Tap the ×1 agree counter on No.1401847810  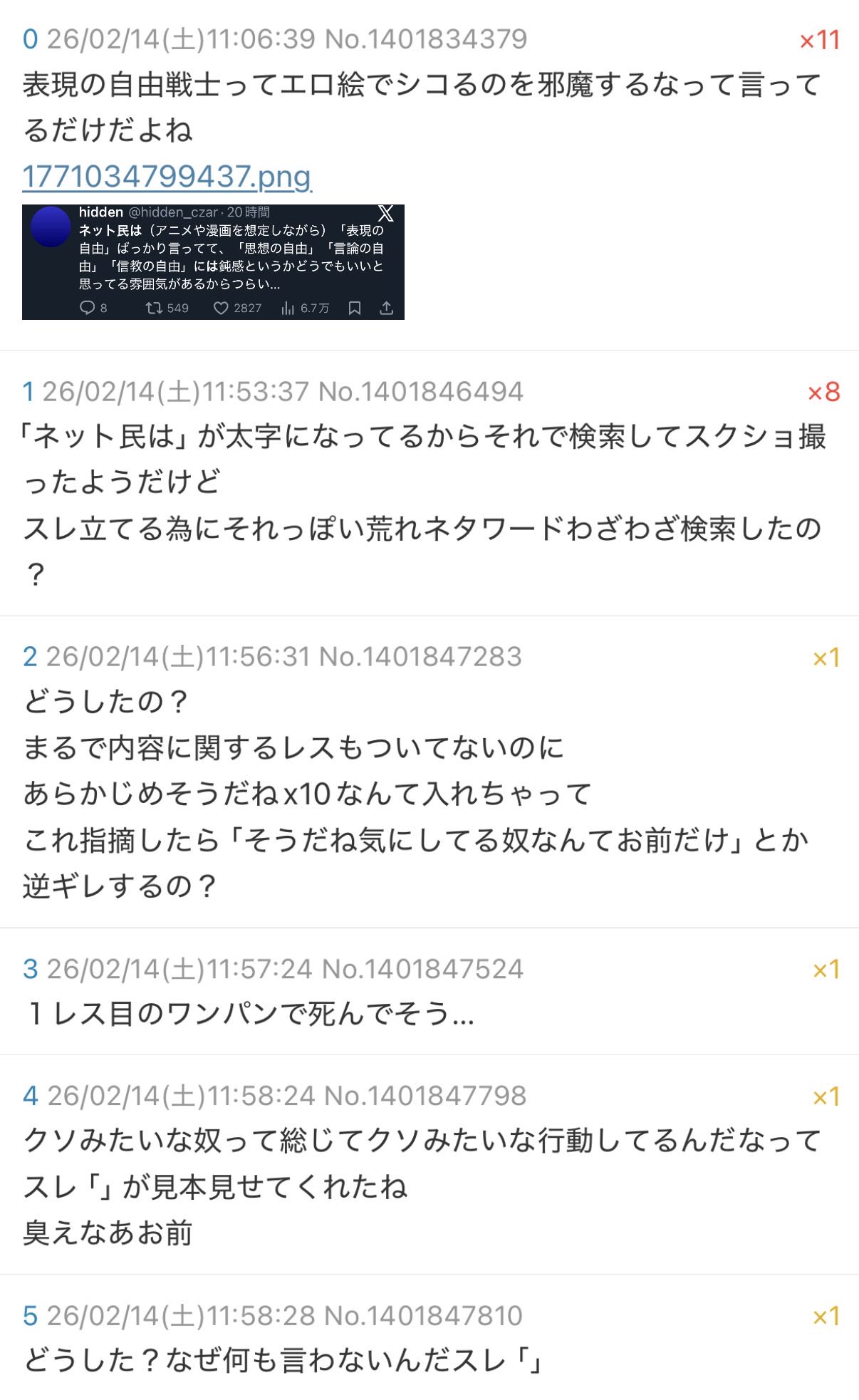826,1315
